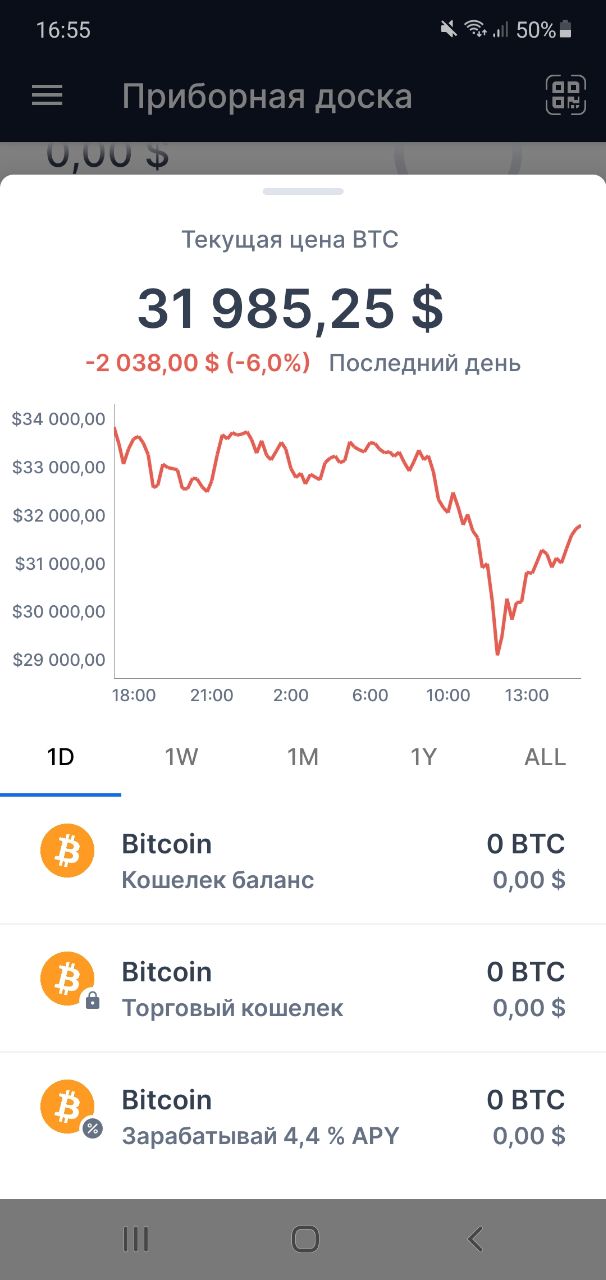
Task: Open the QR code scanner
Action: (565, 96)
